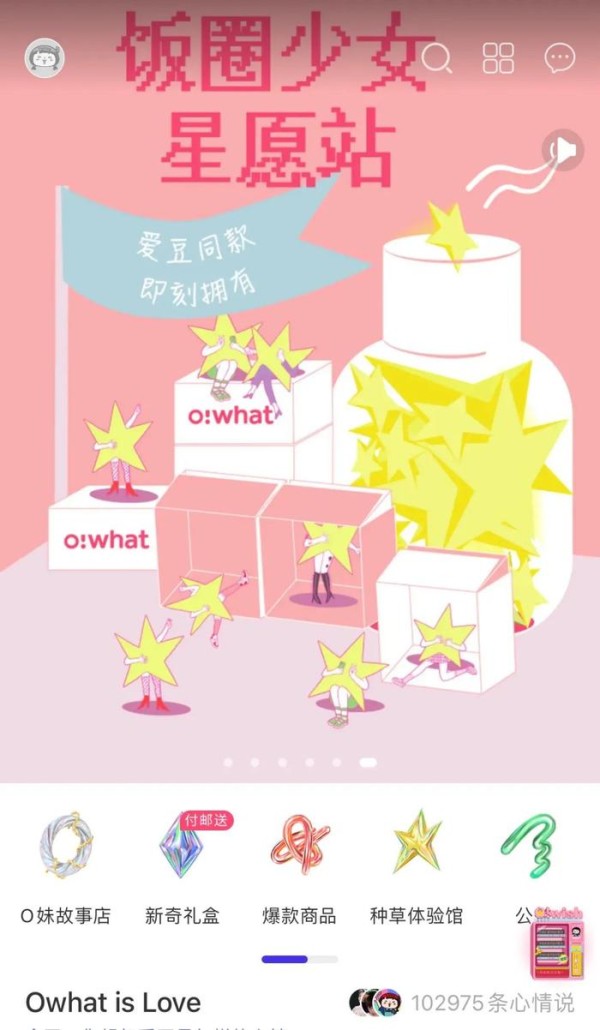The width and height of the screenshot is (600, 1030).
Task: Open 新奇礼盒 gift box section
Action: tap(183, 867)
